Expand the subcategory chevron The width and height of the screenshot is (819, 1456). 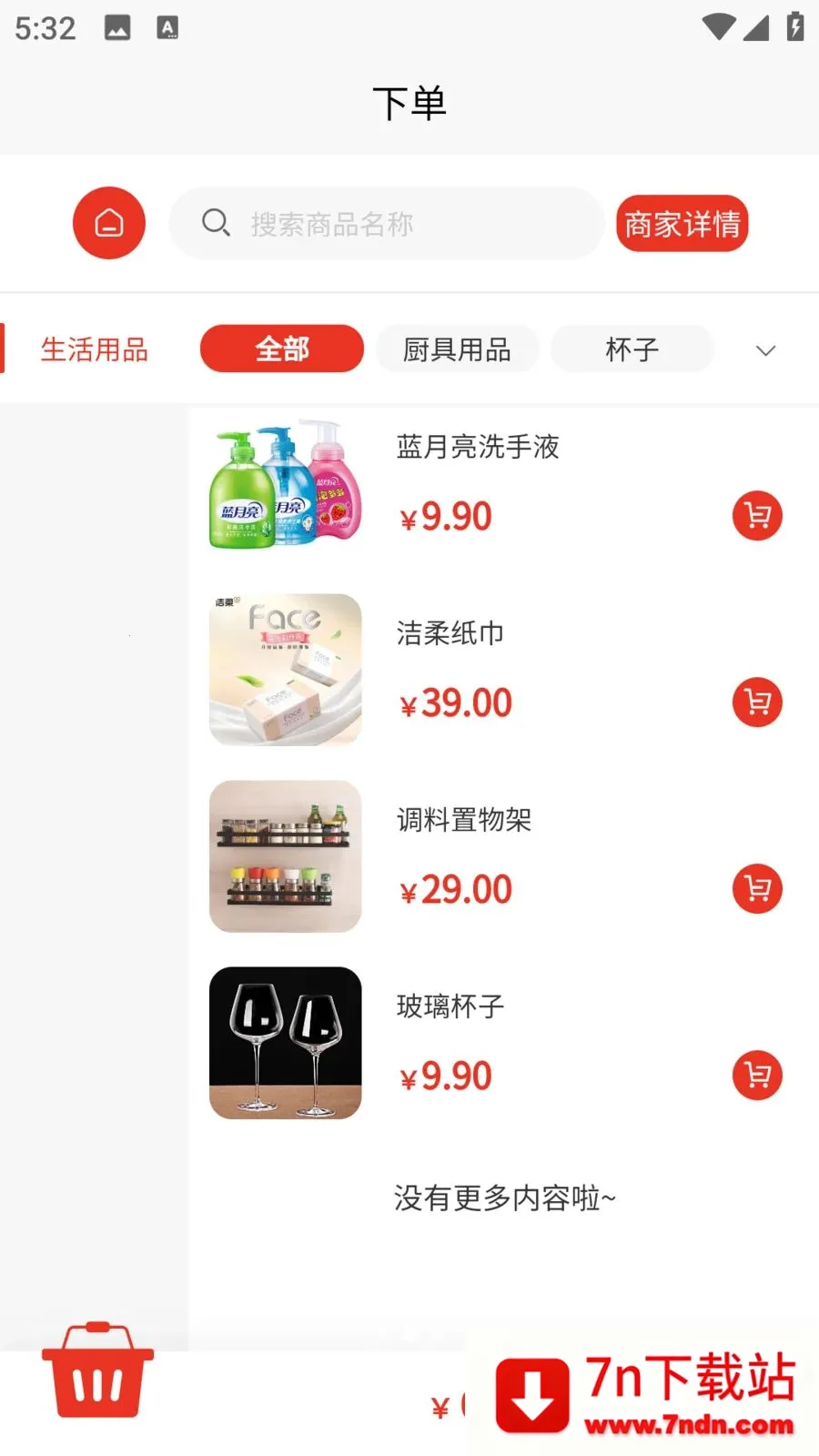click(x=766, y=350)
